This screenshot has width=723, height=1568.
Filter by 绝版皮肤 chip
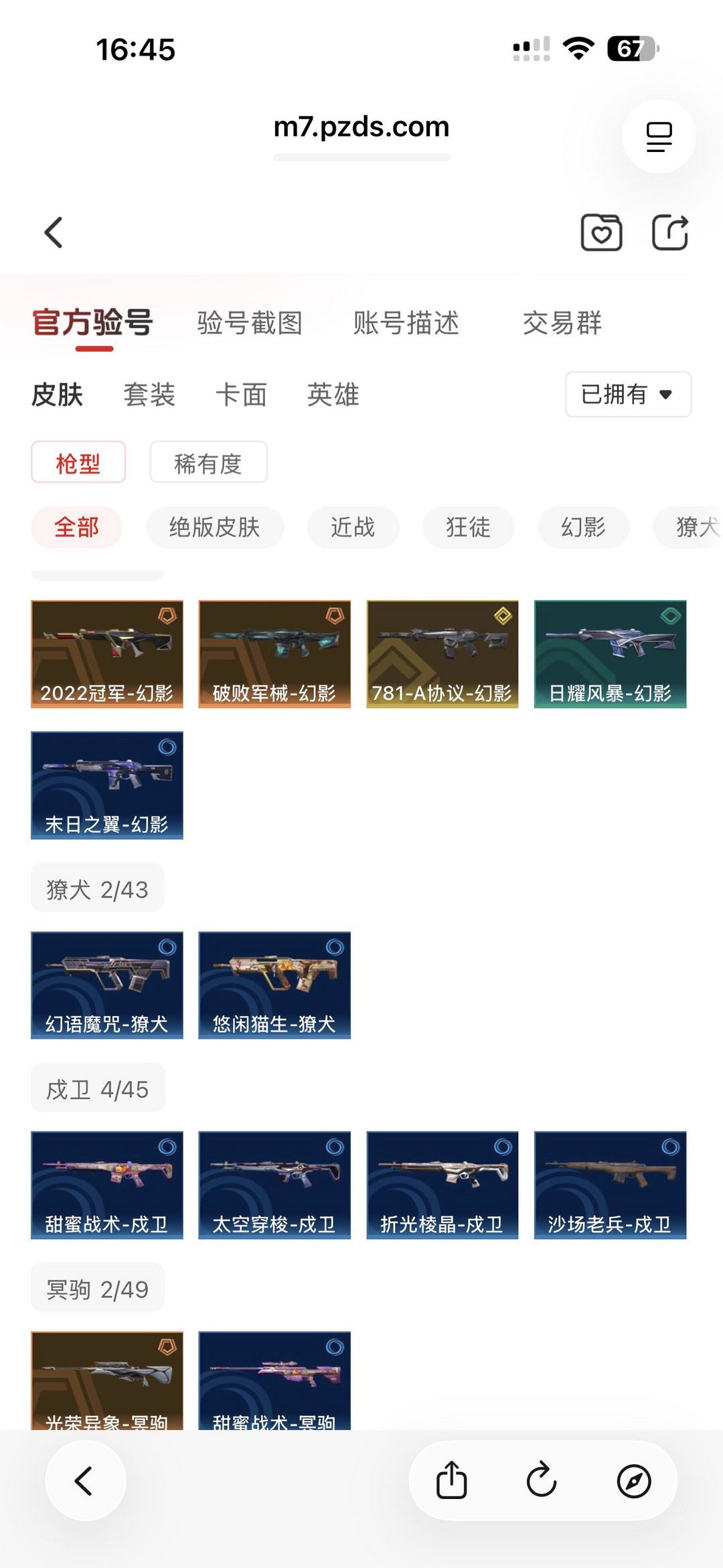click(x=214, y=527)
